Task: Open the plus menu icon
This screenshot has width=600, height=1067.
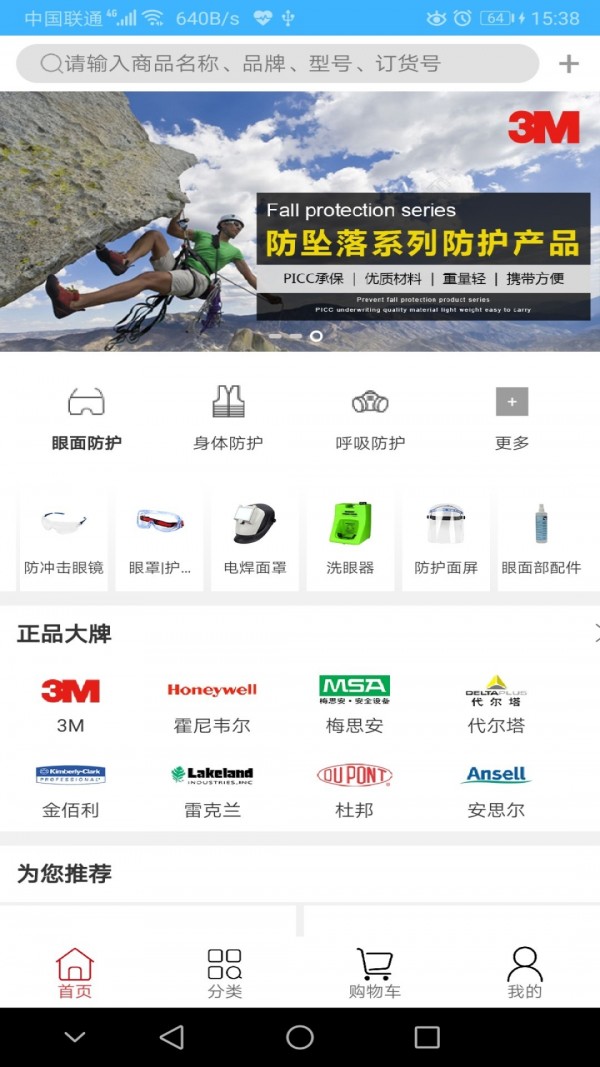Action: [568, 64]
